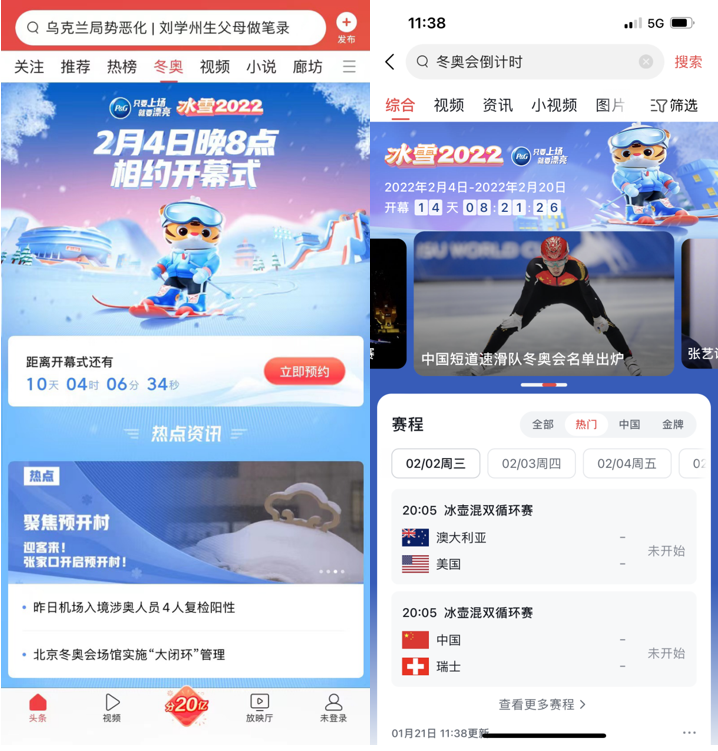Clear the 冬奥会倒计时 search text
This screenshot has height=751, width=718.
646,62
